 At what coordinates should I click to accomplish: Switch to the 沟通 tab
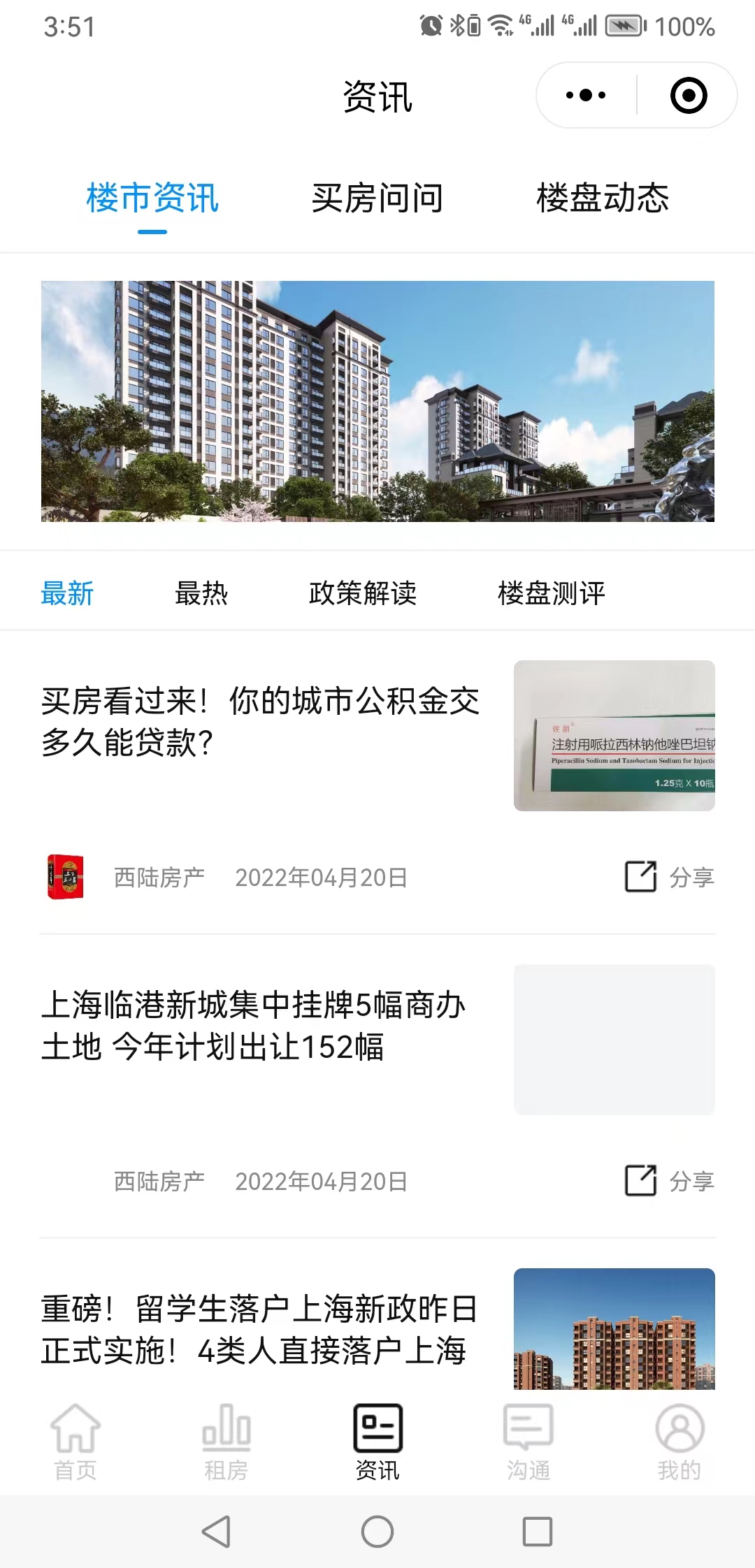pos(528,1442)
